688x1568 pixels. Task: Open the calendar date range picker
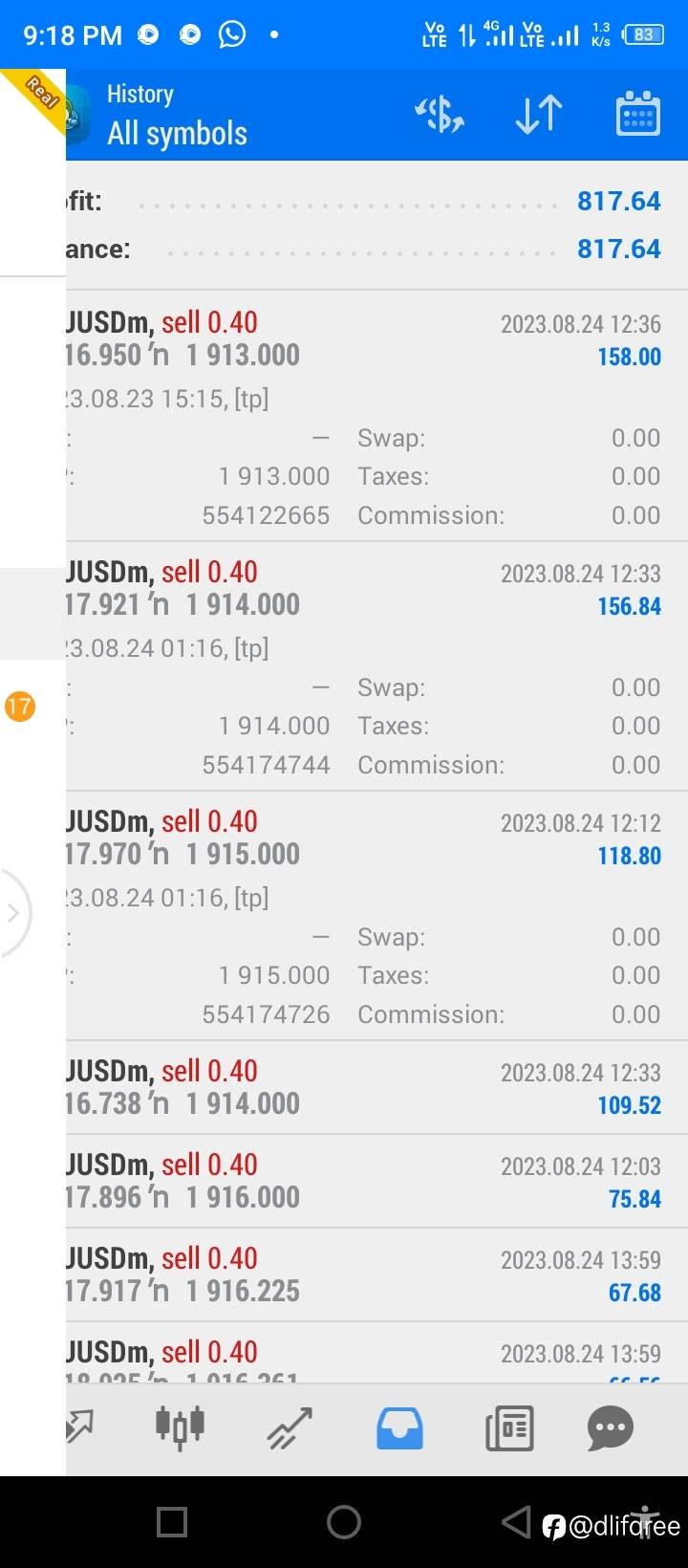pyautogui.click(x=637, y=116)
